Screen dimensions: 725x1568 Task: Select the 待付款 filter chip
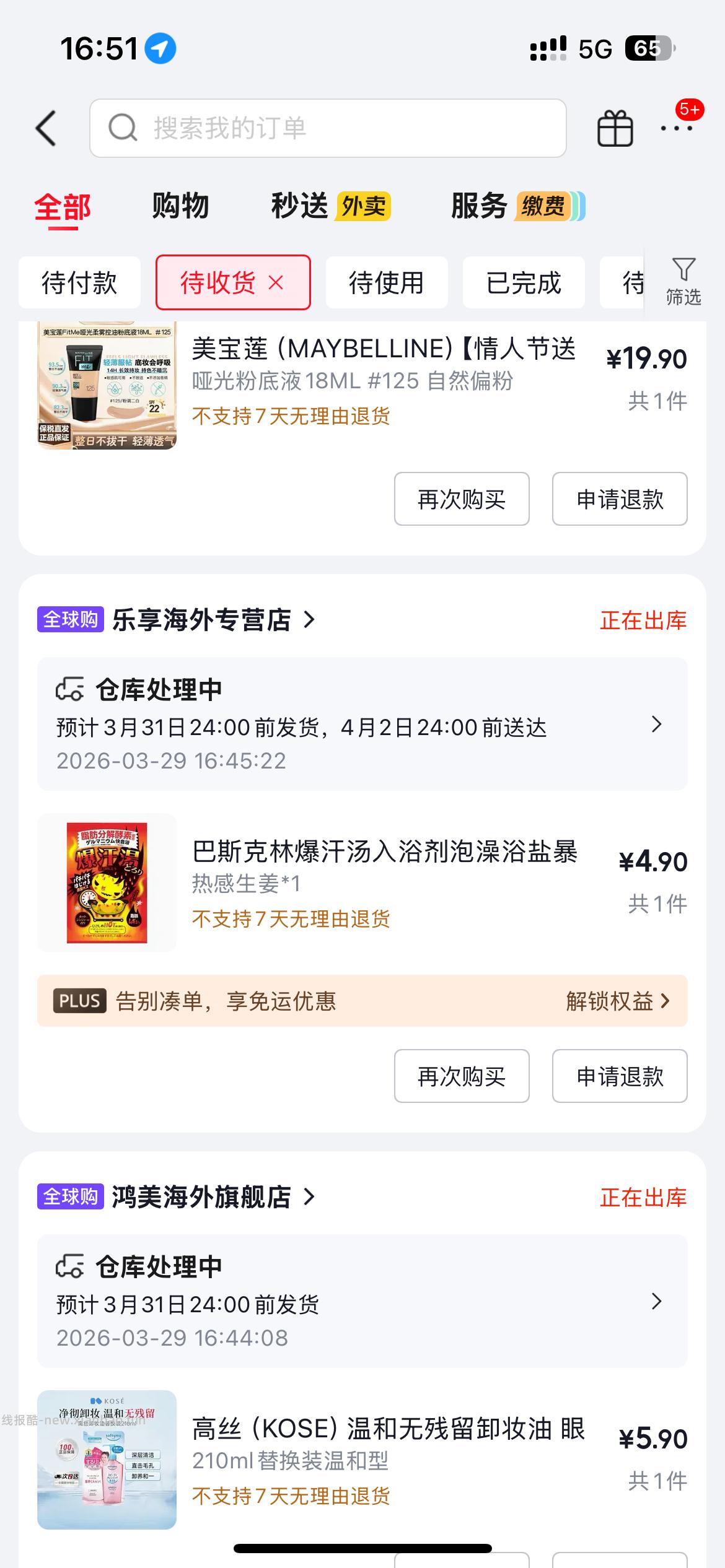[x=79, y=282]
